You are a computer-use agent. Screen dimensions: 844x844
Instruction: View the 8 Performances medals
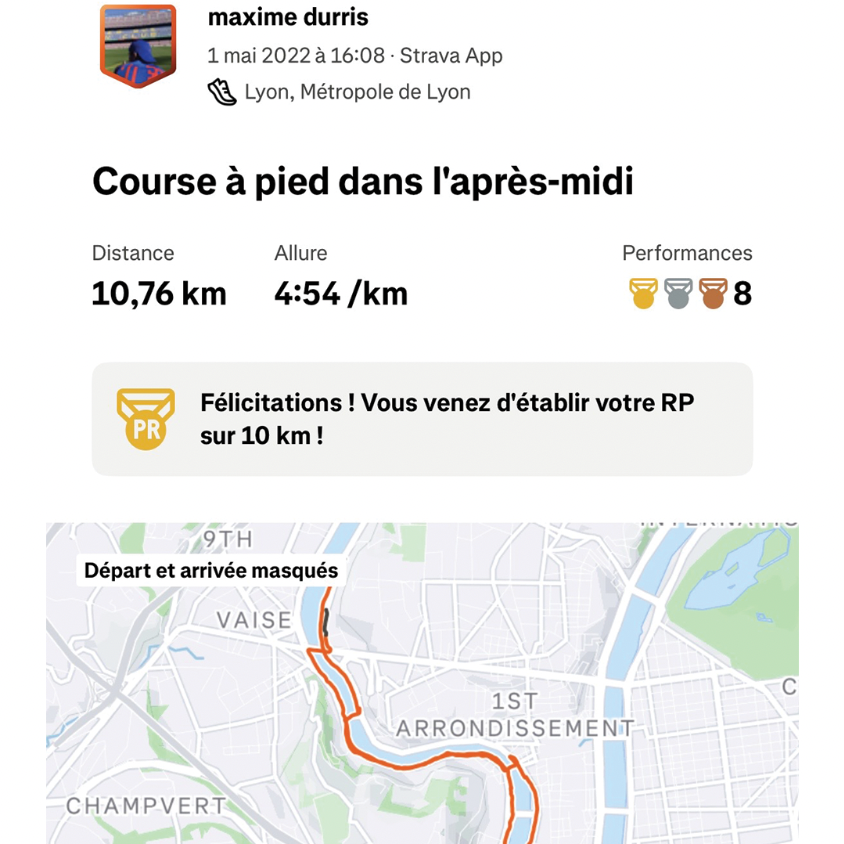point(689,294)
